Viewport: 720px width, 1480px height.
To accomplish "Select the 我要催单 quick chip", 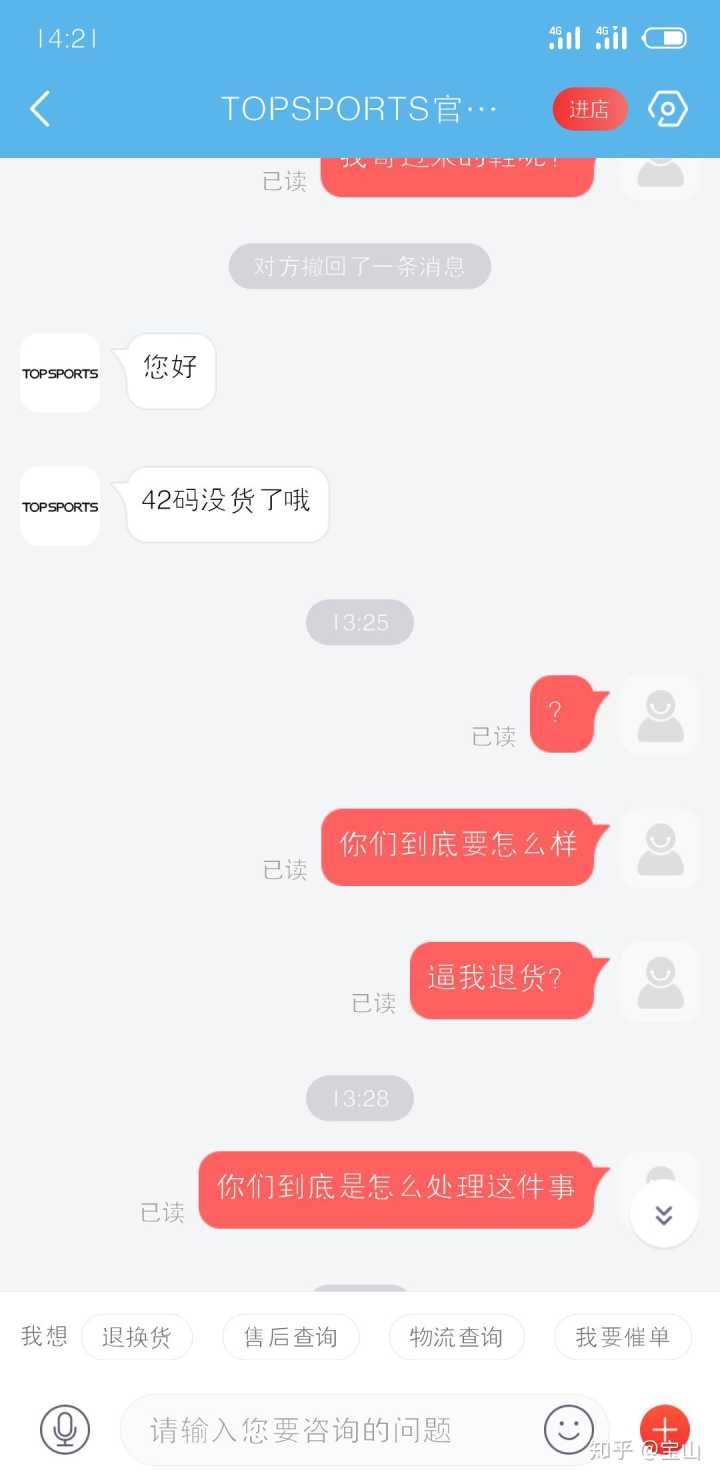I will pos(622,1337).
